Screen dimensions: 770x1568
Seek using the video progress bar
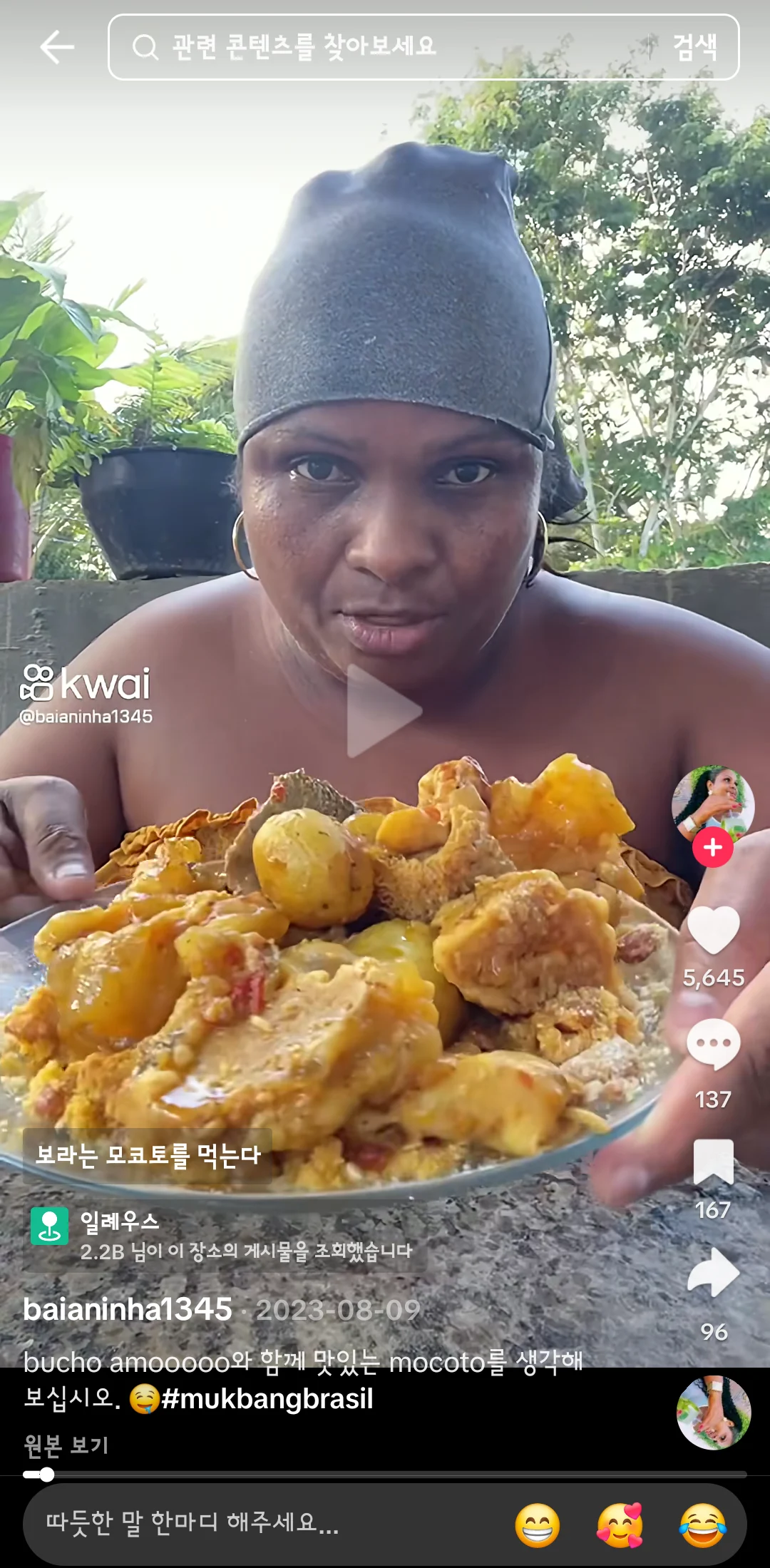pos(385,1475)
